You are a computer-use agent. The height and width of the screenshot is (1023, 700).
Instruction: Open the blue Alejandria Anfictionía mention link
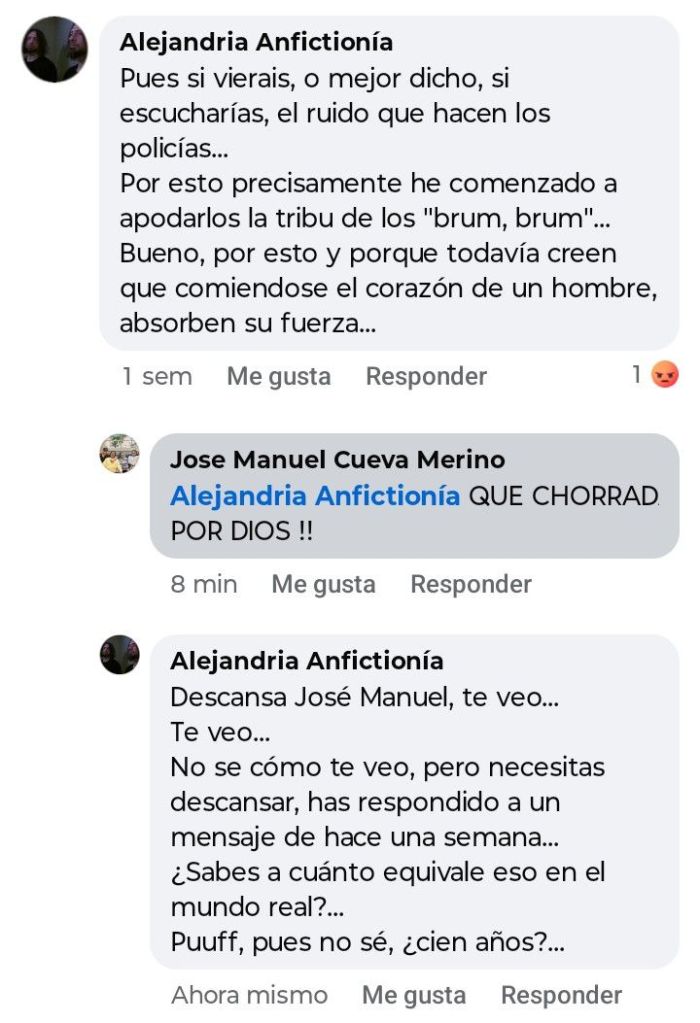click(x=315, y=496)
